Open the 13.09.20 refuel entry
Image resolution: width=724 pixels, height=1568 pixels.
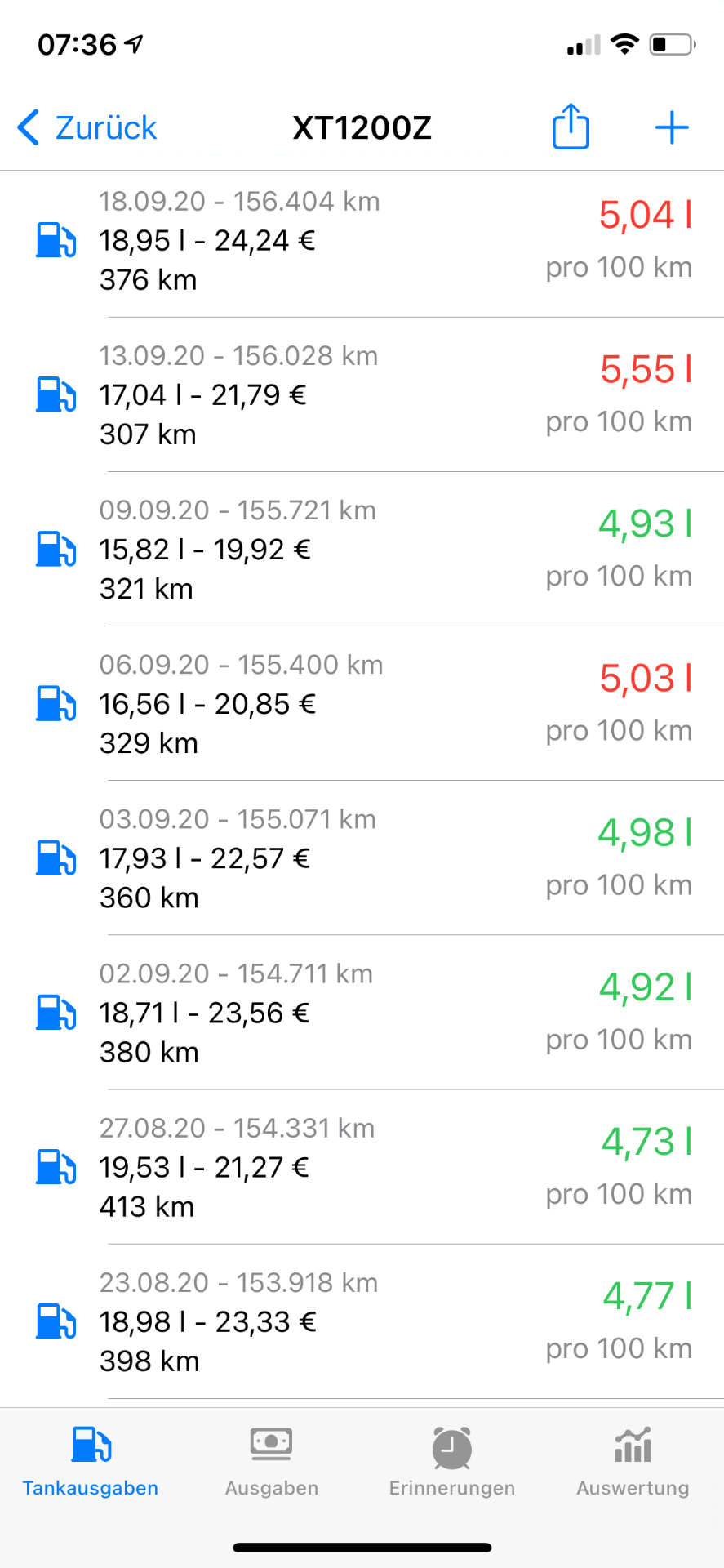coord(362,395)
